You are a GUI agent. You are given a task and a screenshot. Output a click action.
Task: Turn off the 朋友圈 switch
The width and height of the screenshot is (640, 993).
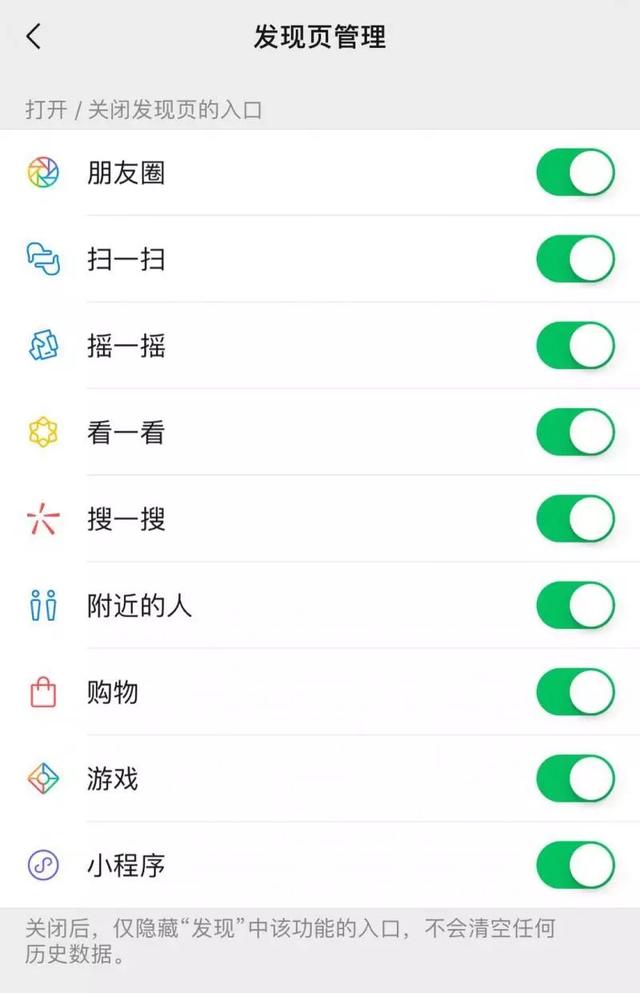tap(575, 173)
